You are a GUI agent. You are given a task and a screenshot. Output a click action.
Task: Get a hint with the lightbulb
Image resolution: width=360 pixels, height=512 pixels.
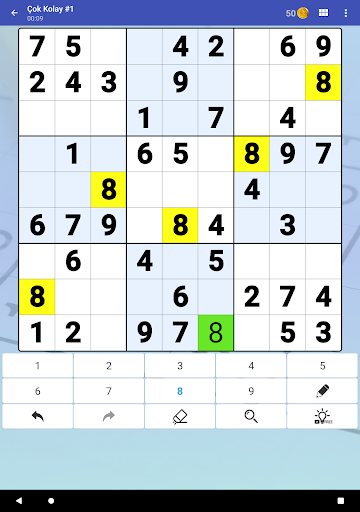[322, 416]
